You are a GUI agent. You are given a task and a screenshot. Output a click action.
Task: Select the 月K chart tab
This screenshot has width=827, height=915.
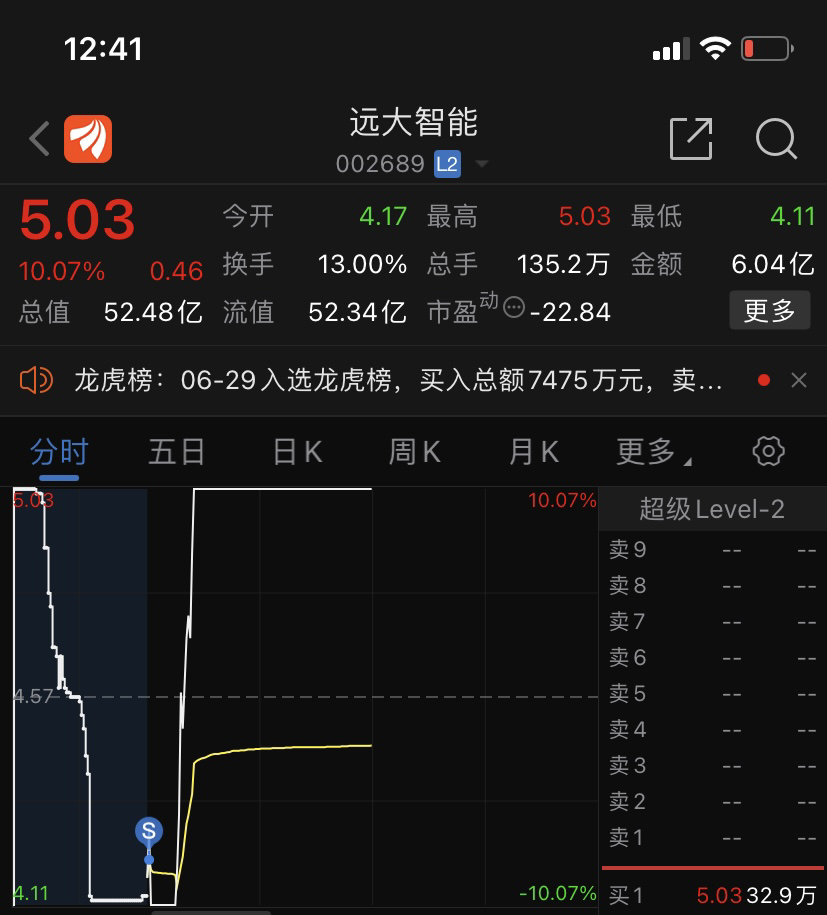[x=534, y=452]
